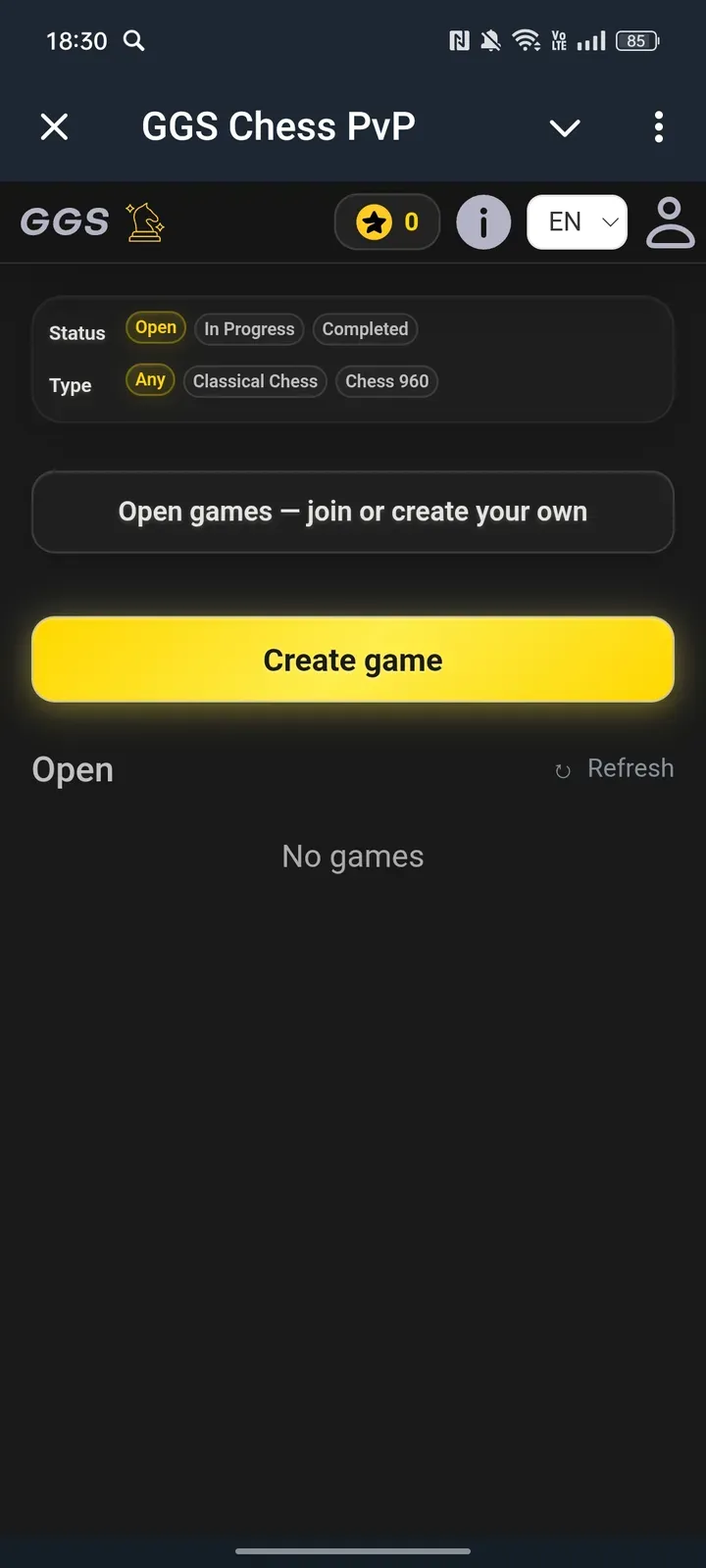Select the Open status filter
This screenshot has height=1568, width=706.
156,328
